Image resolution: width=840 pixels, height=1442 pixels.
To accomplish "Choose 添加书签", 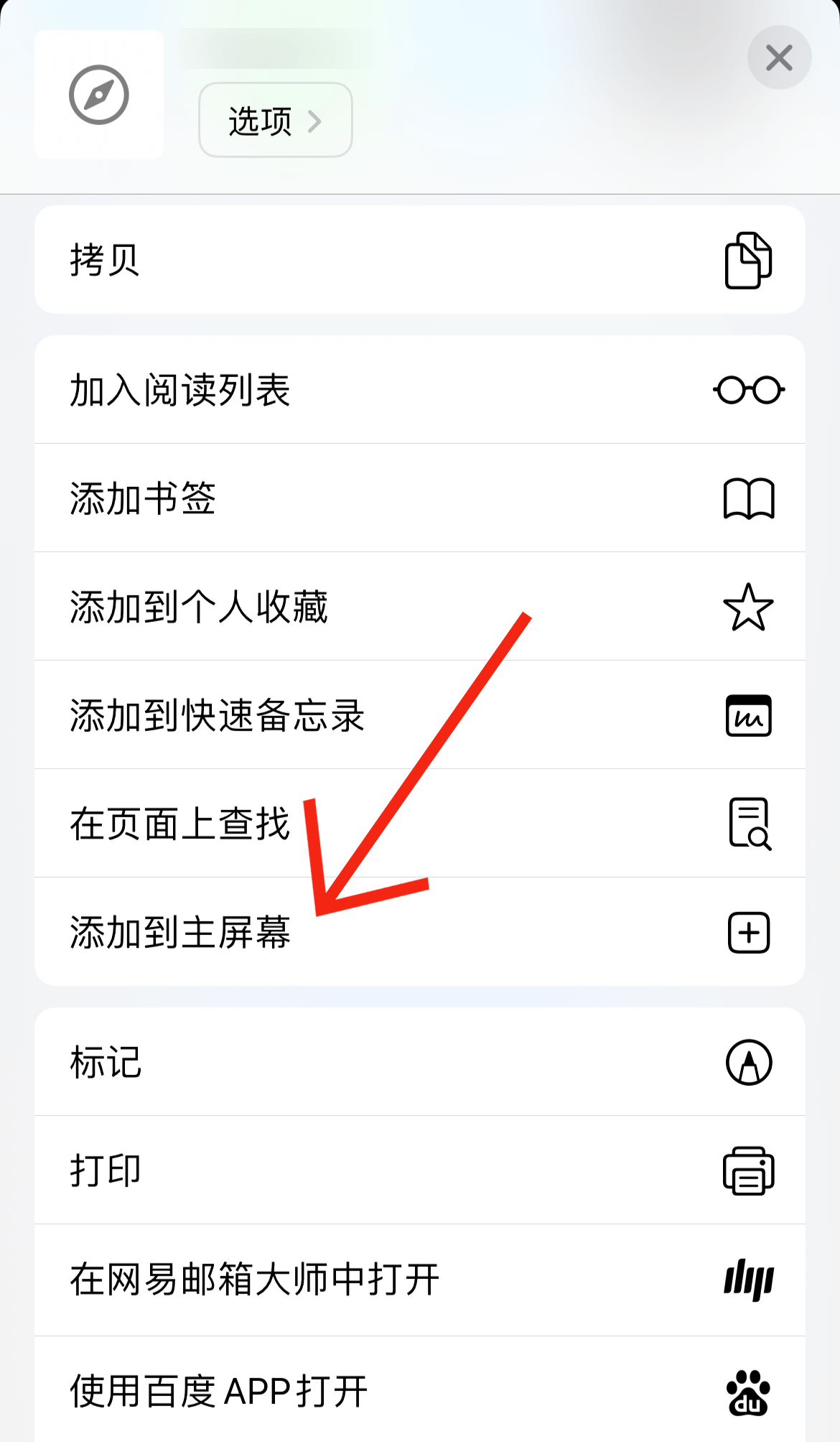I will 419,498.
